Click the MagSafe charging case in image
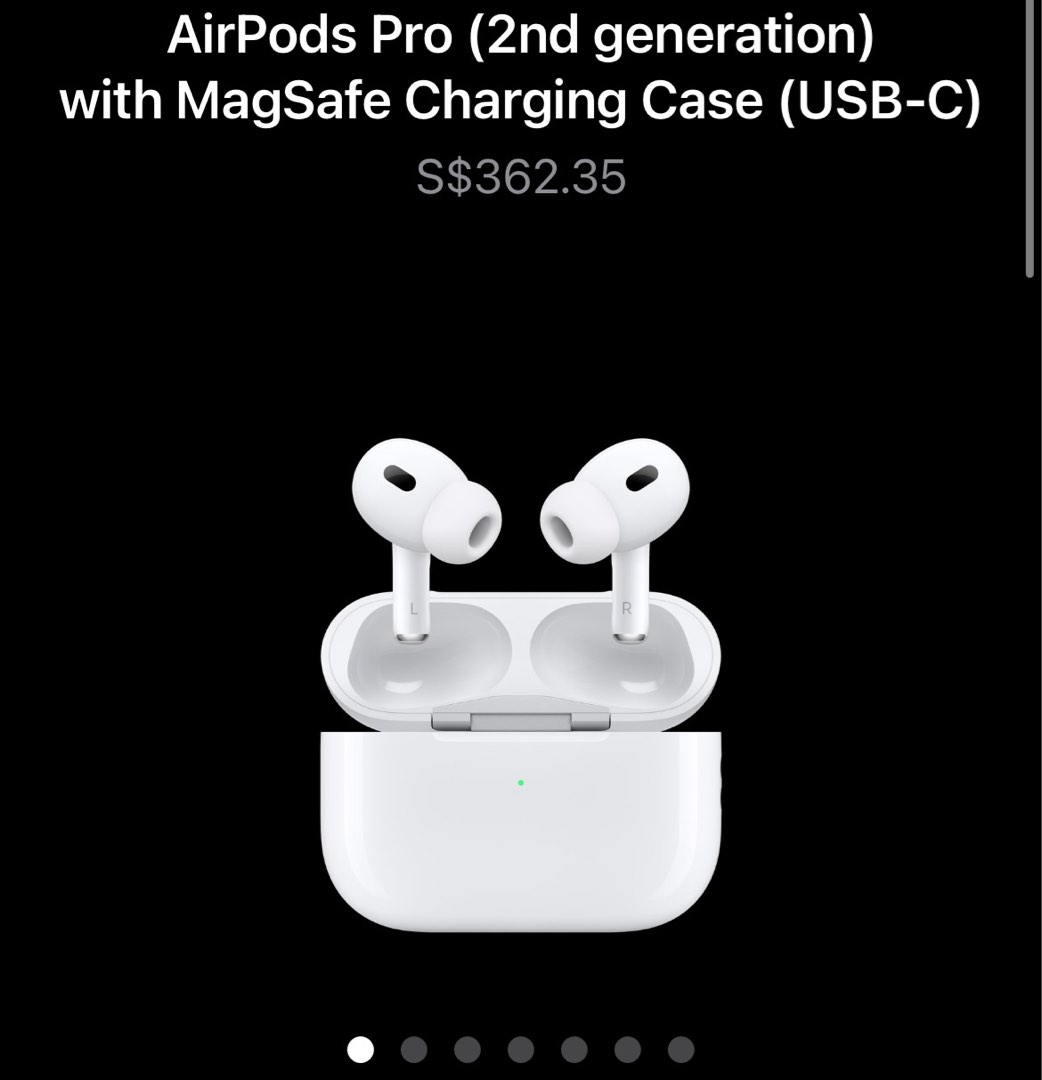 coord(521,840)
